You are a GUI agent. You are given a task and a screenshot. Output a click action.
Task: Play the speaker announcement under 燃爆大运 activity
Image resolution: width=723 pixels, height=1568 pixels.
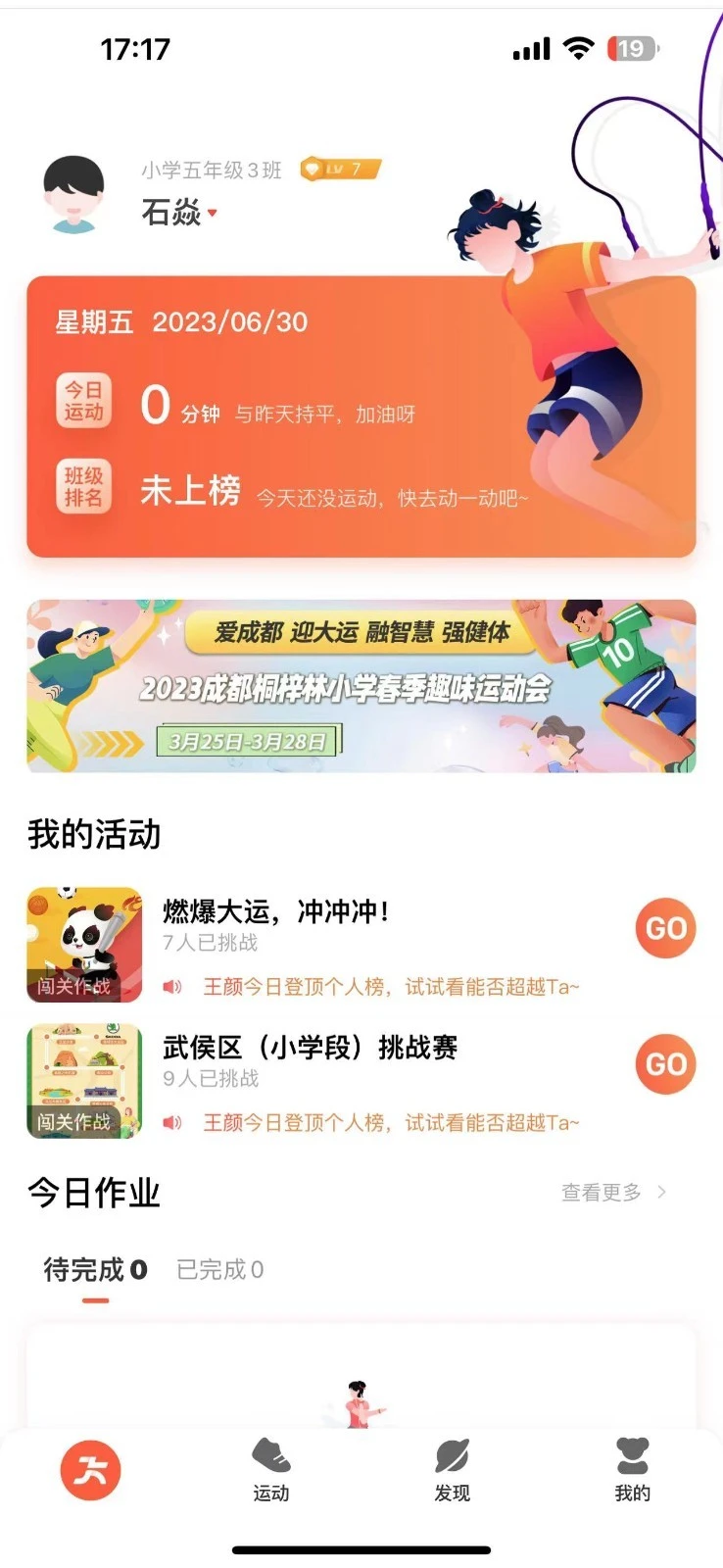click(x=174, y=987)
